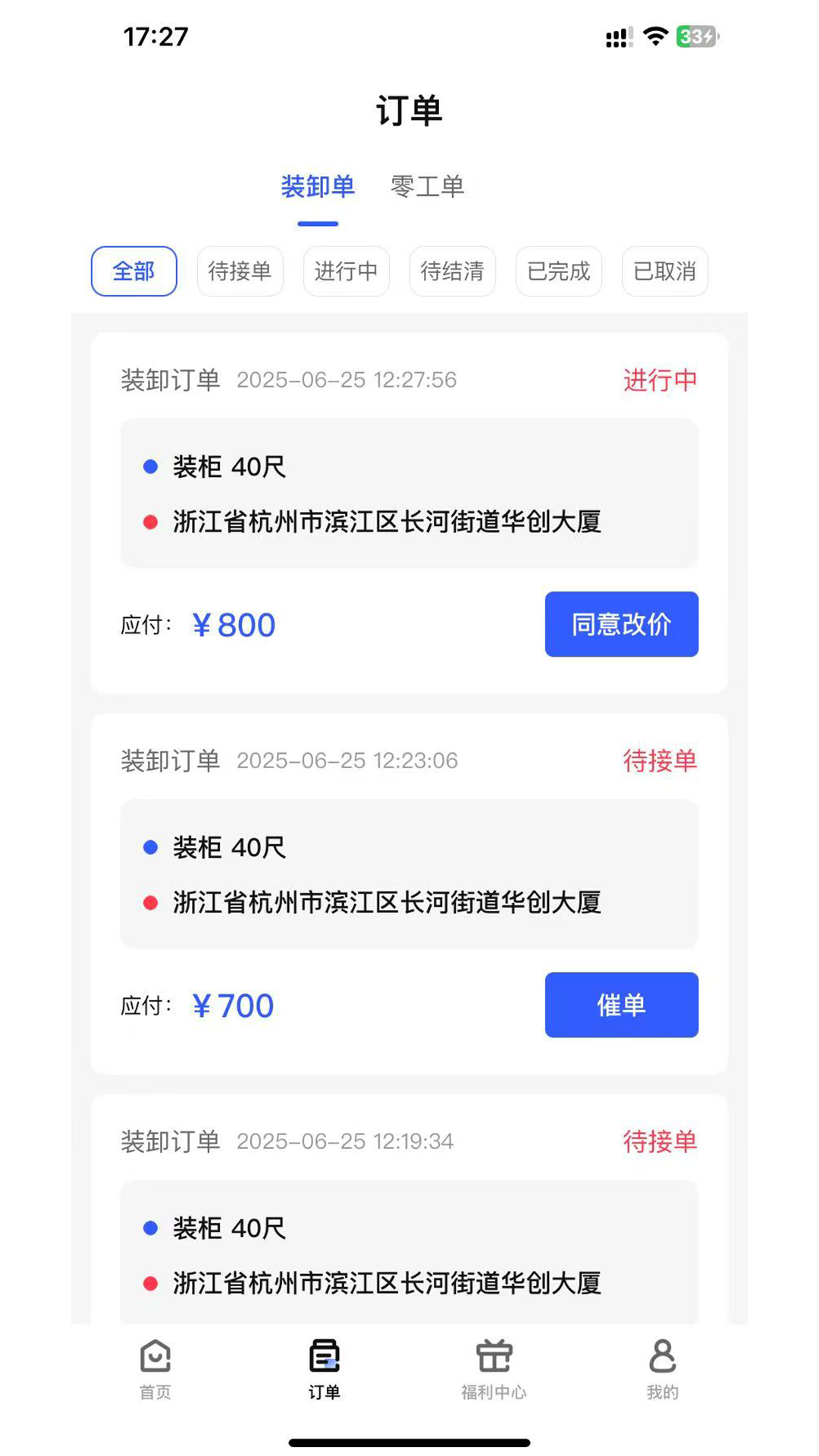Tap the 进行中 status label on first order
The image size is (819, 1456).
[661, 380]
